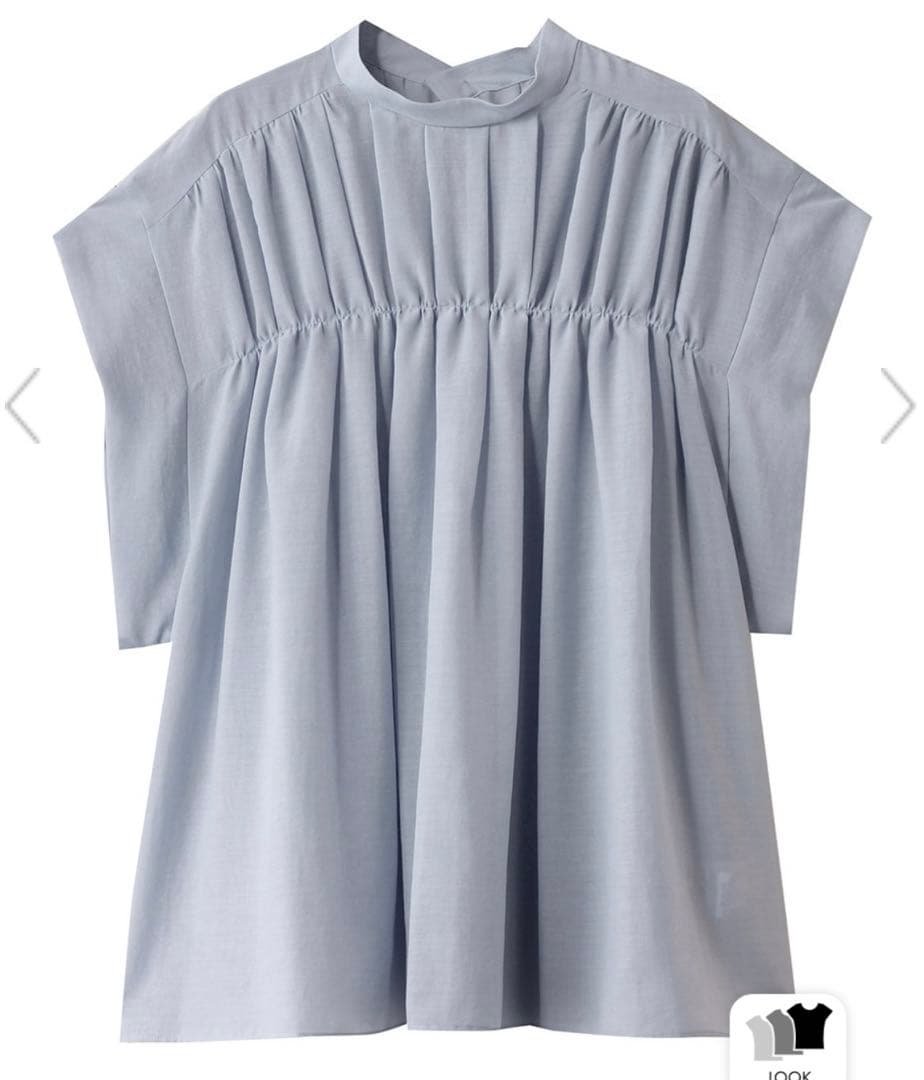Show the previous product image
This screenshot has width=924, height=1080.
(x=22, y=405)
